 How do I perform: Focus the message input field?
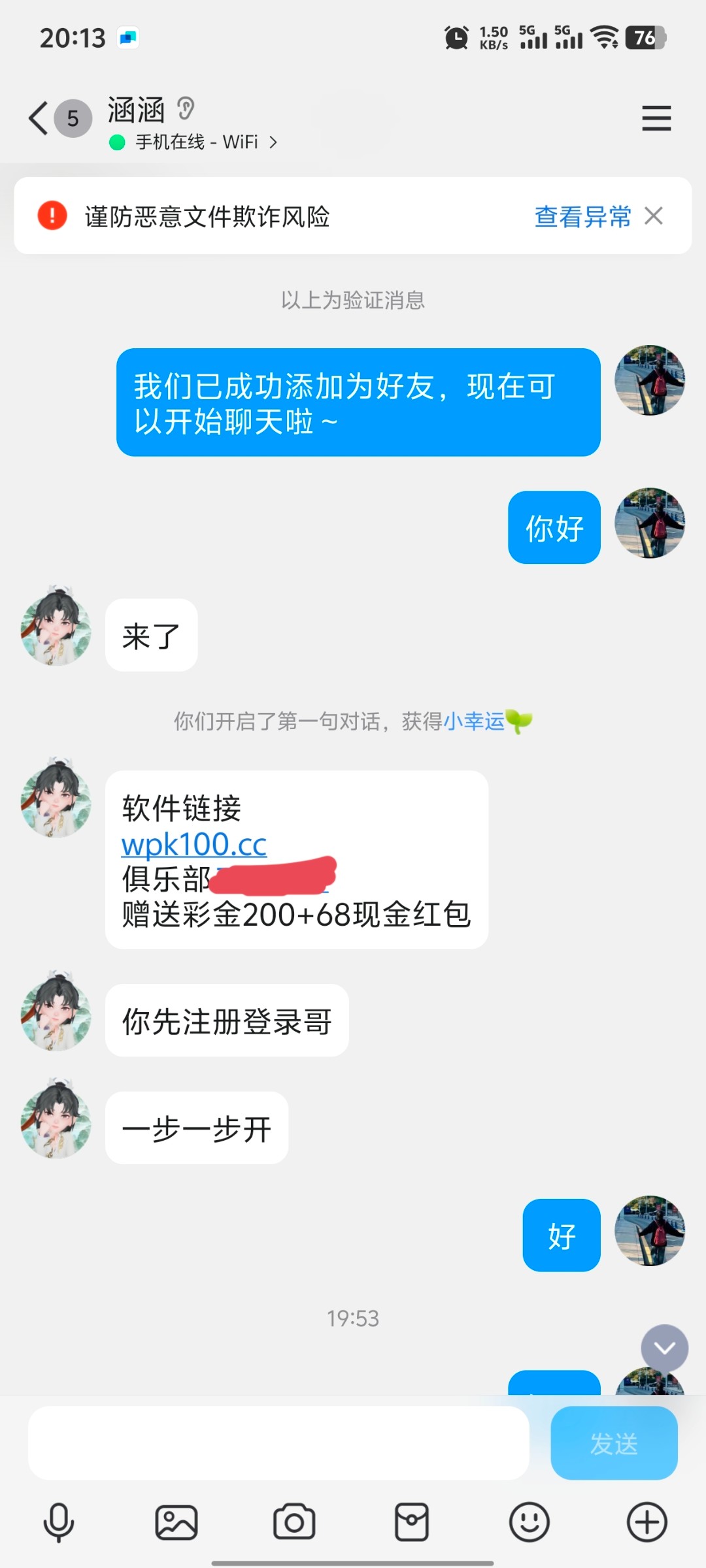pos(278,1443)
